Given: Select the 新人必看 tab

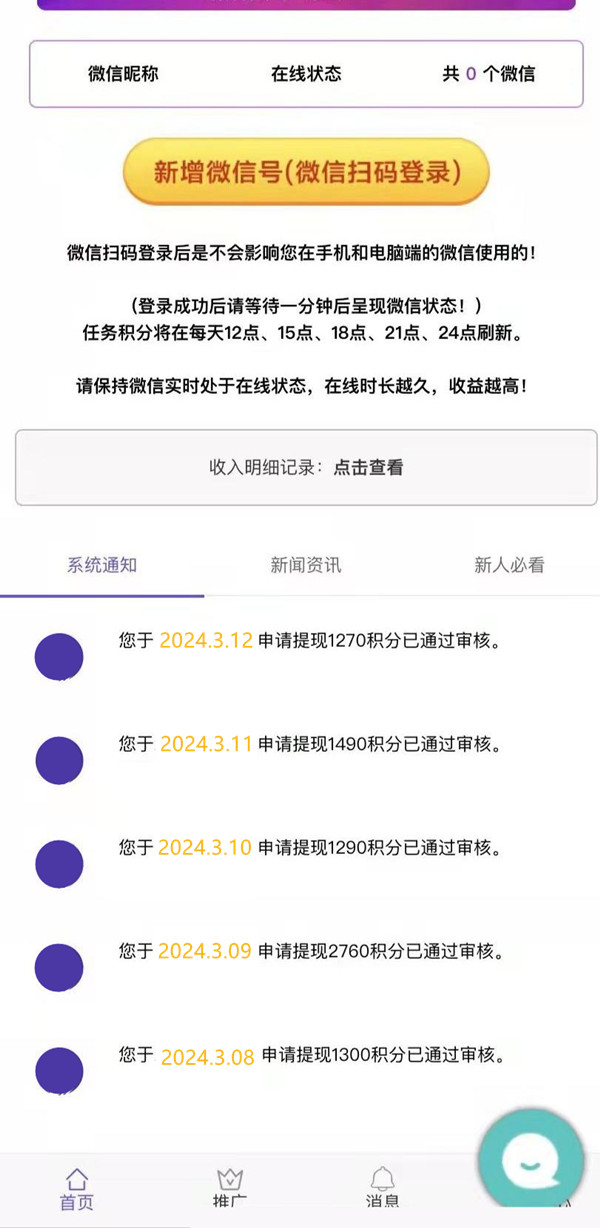Looking at the screenshot, I should click(x=509, y=565).
